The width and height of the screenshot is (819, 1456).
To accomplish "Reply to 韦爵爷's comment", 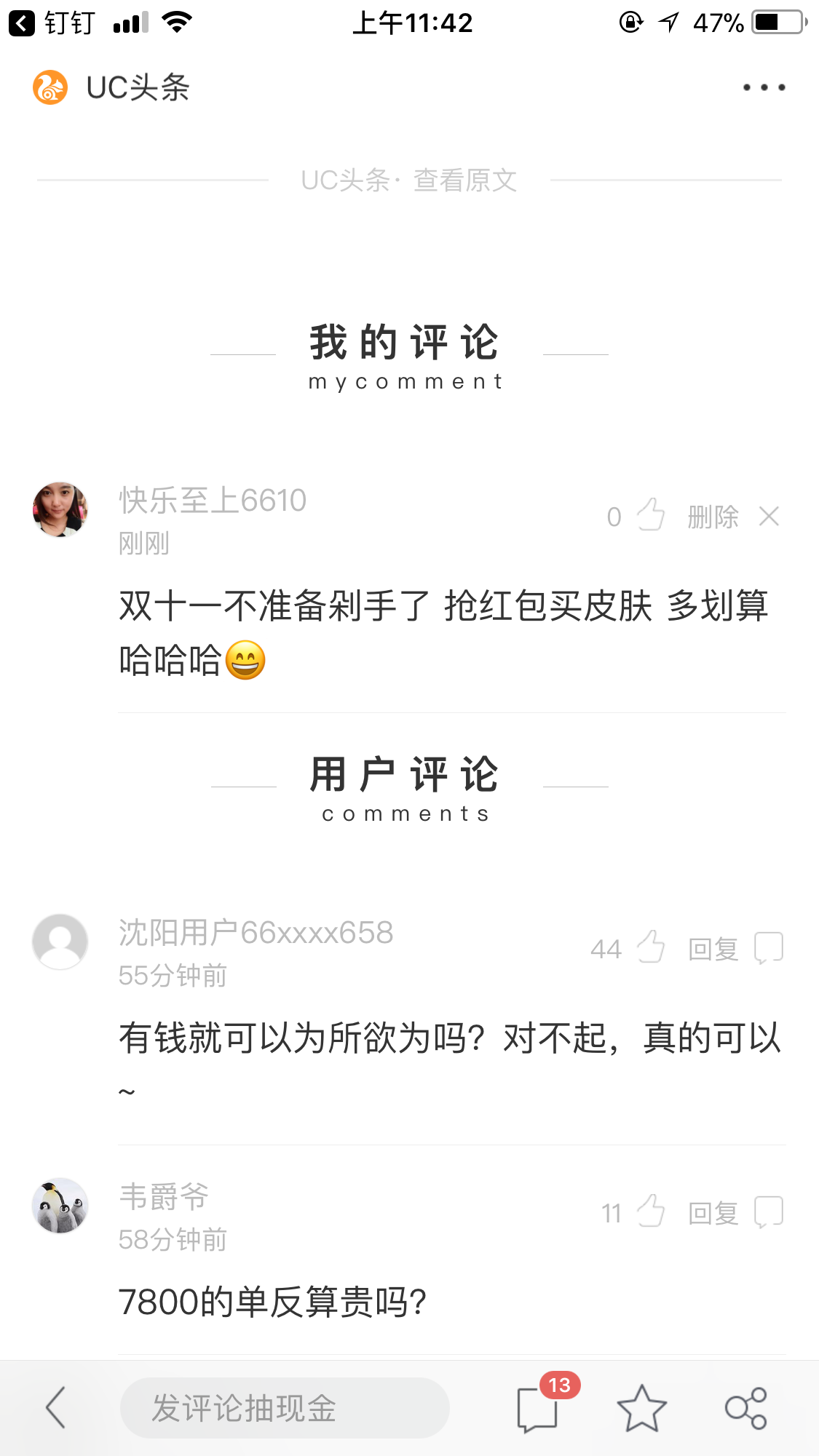I will (x=735, y=1212).
